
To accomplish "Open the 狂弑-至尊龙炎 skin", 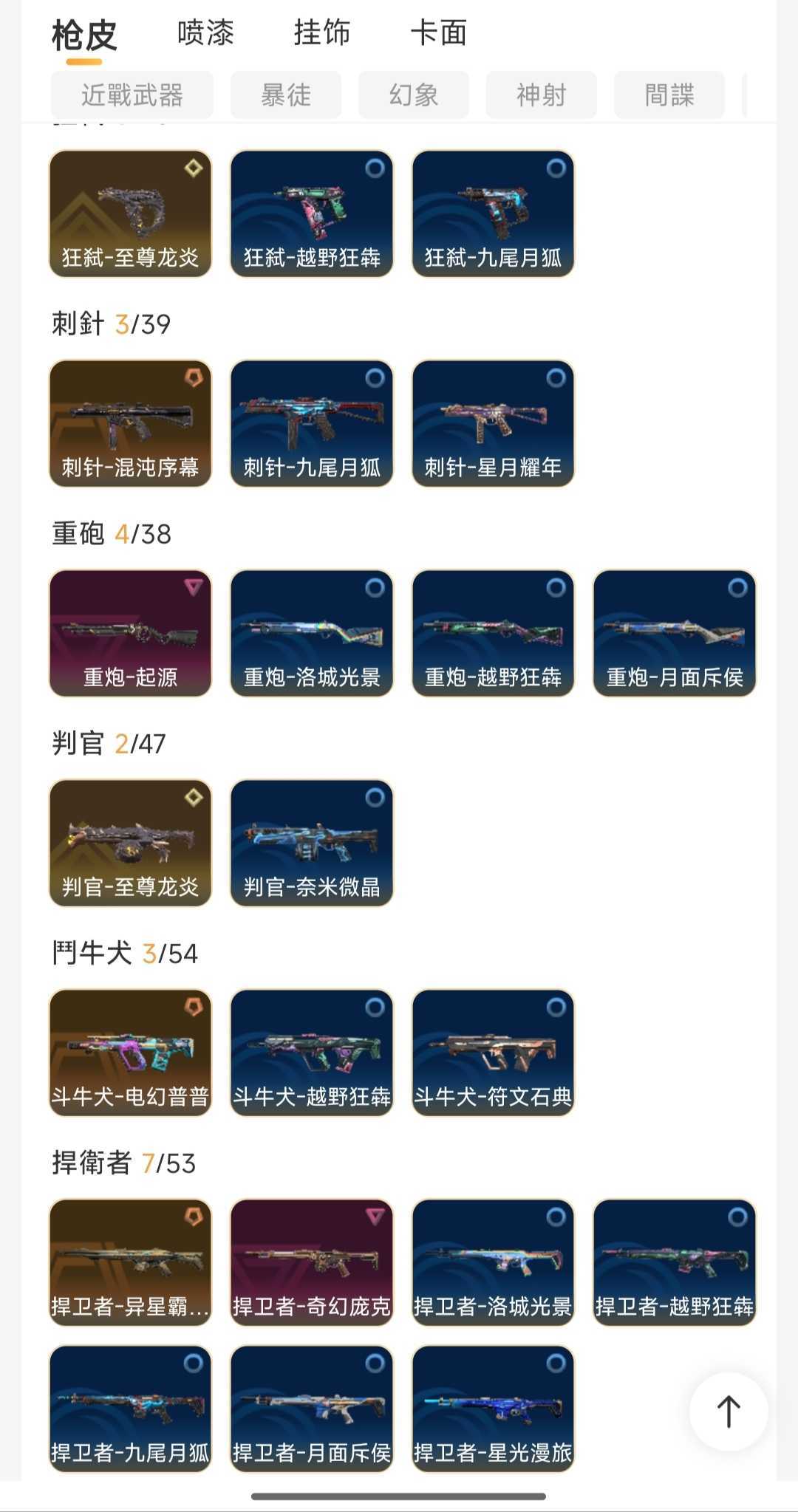I will pos(131,214).
